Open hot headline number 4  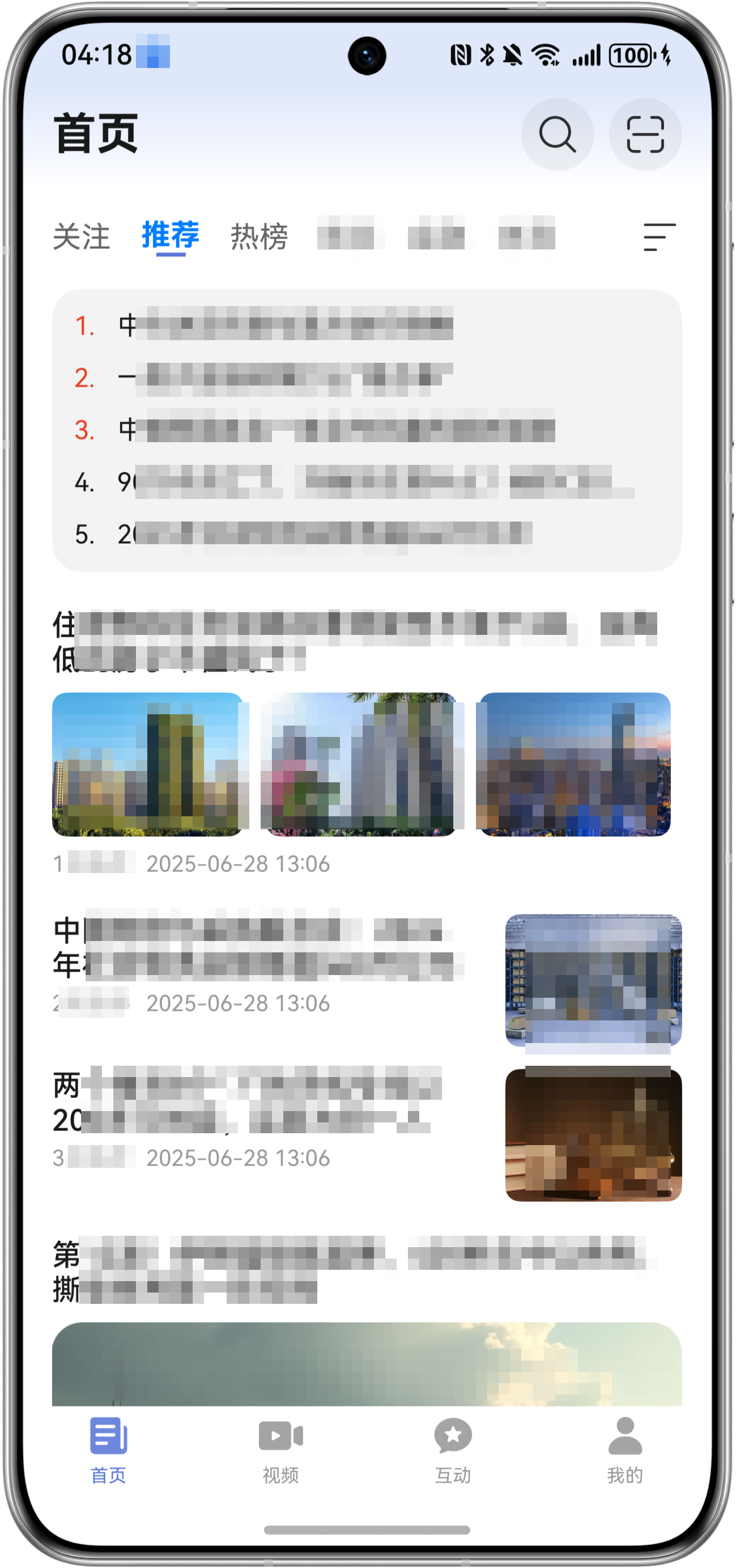coord(365,482)
